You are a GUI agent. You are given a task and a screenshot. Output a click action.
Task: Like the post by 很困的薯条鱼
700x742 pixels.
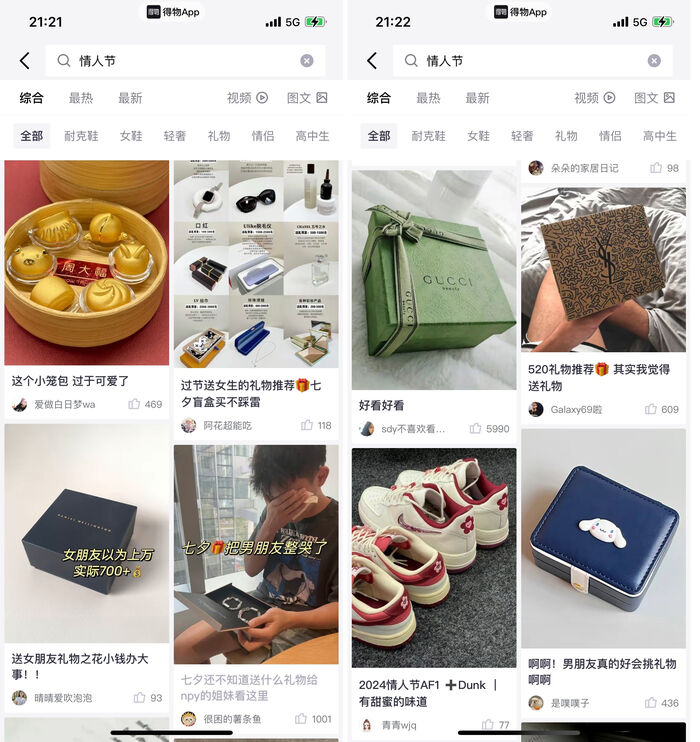[x=301, y=719]
